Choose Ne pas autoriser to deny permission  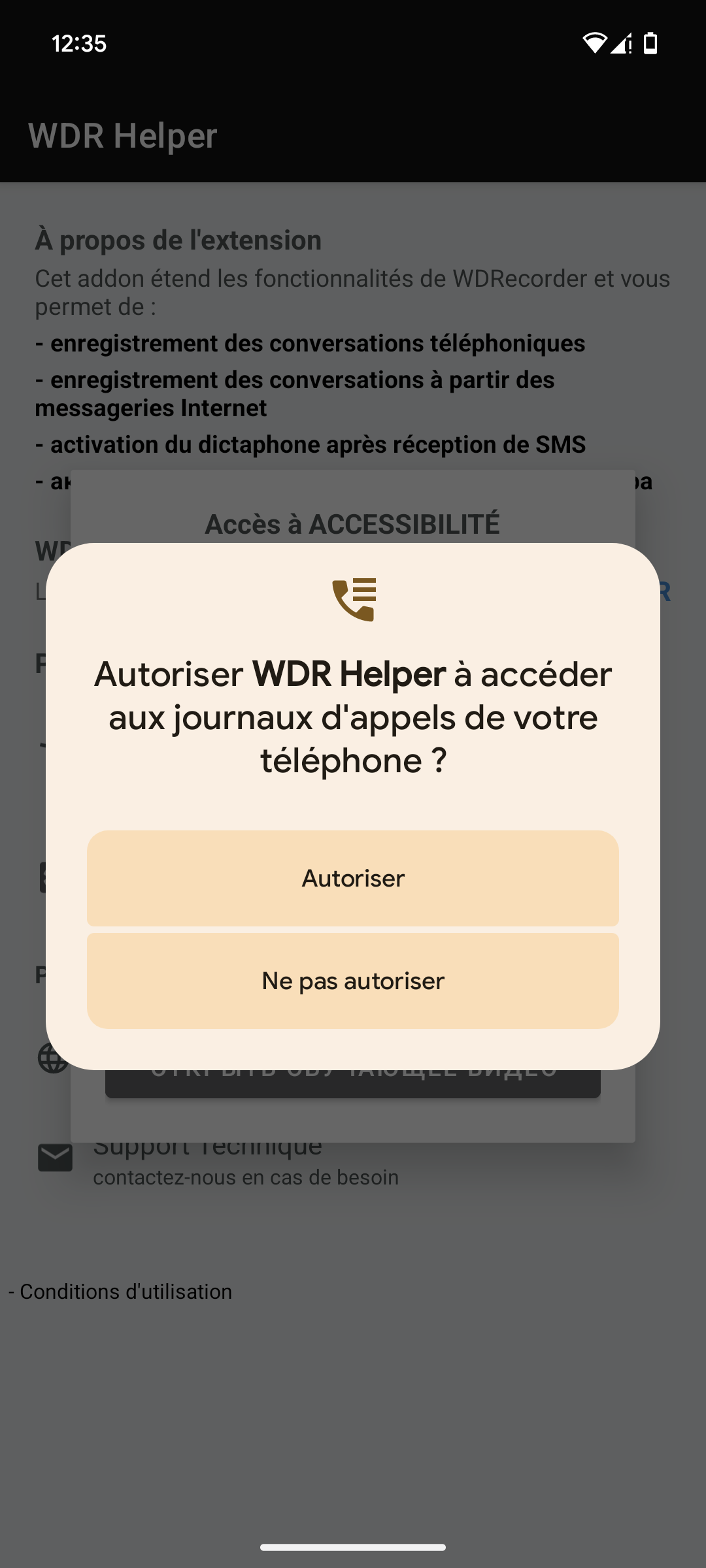point(353,981)
